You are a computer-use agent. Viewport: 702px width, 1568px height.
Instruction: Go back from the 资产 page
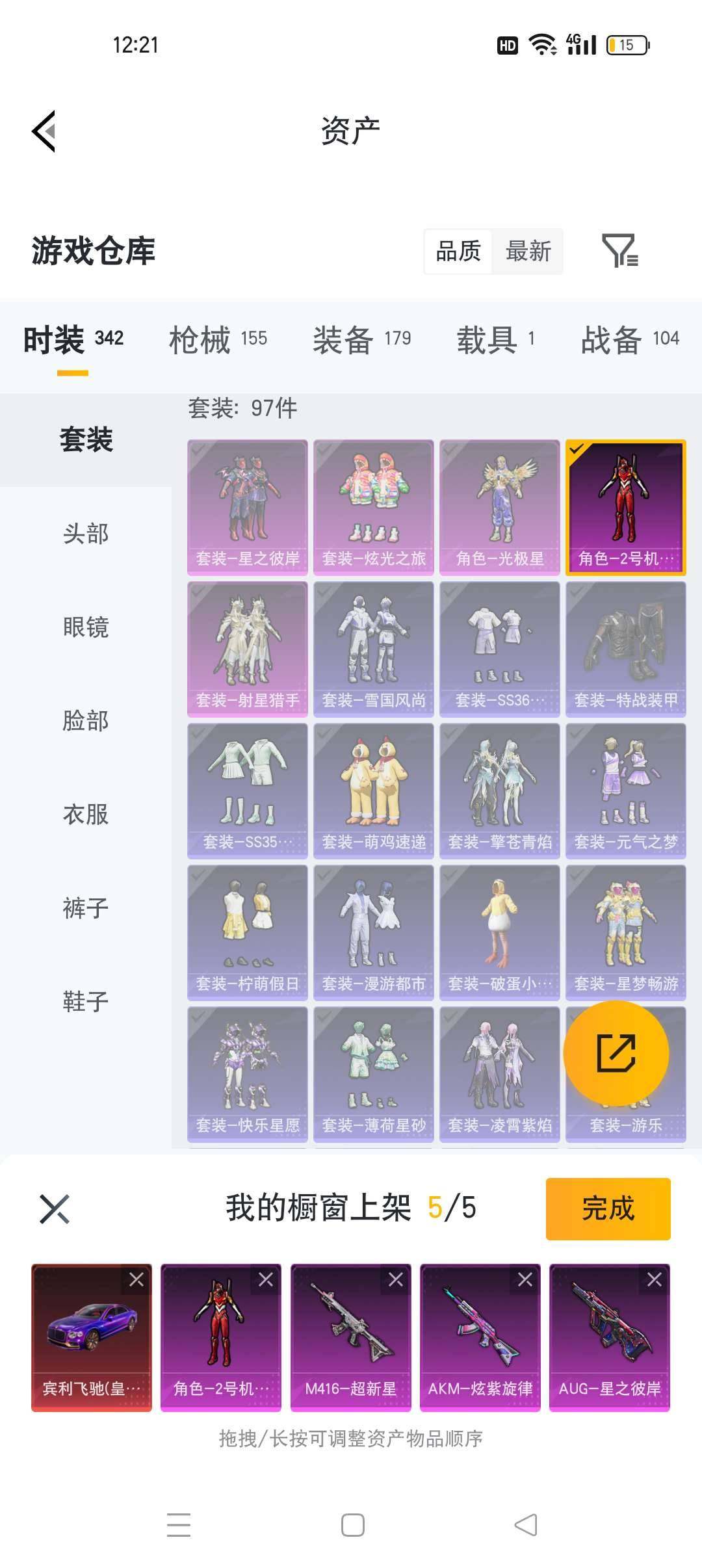44,131
